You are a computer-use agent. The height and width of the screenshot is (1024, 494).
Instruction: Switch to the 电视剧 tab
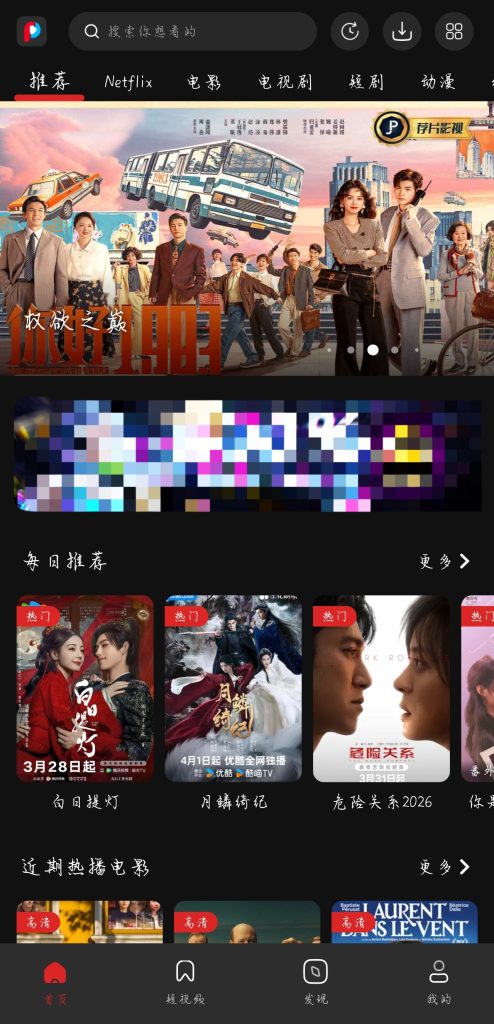(285, 82)
